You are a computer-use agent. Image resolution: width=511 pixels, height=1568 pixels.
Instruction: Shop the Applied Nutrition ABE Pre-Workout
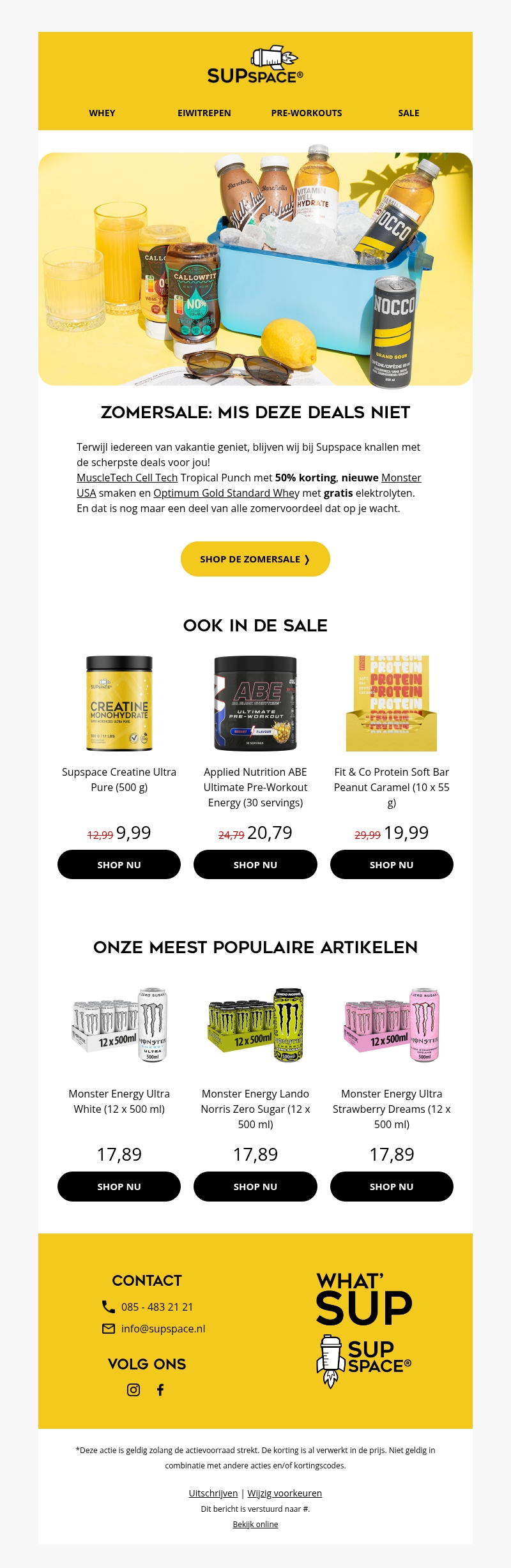[256, 864]
